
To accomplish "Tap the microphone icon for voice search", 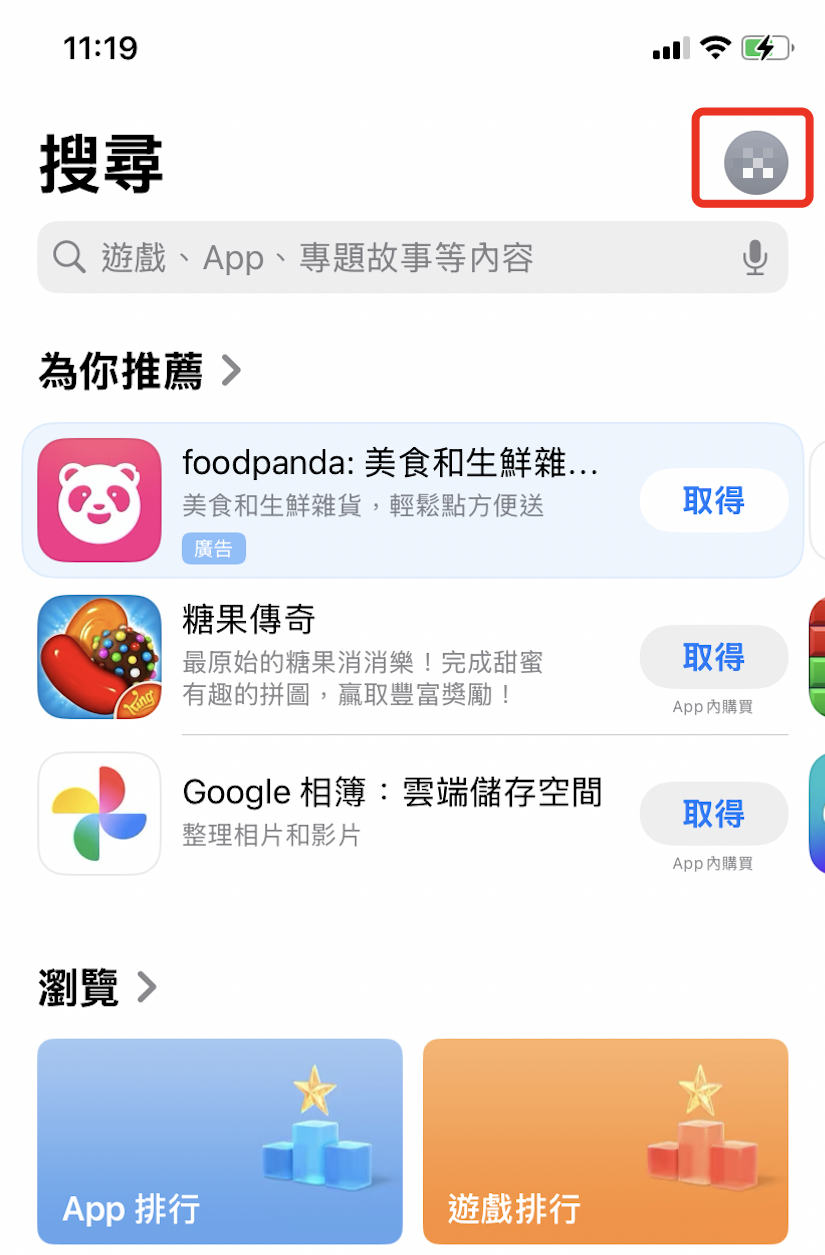I will pos(757,257).
